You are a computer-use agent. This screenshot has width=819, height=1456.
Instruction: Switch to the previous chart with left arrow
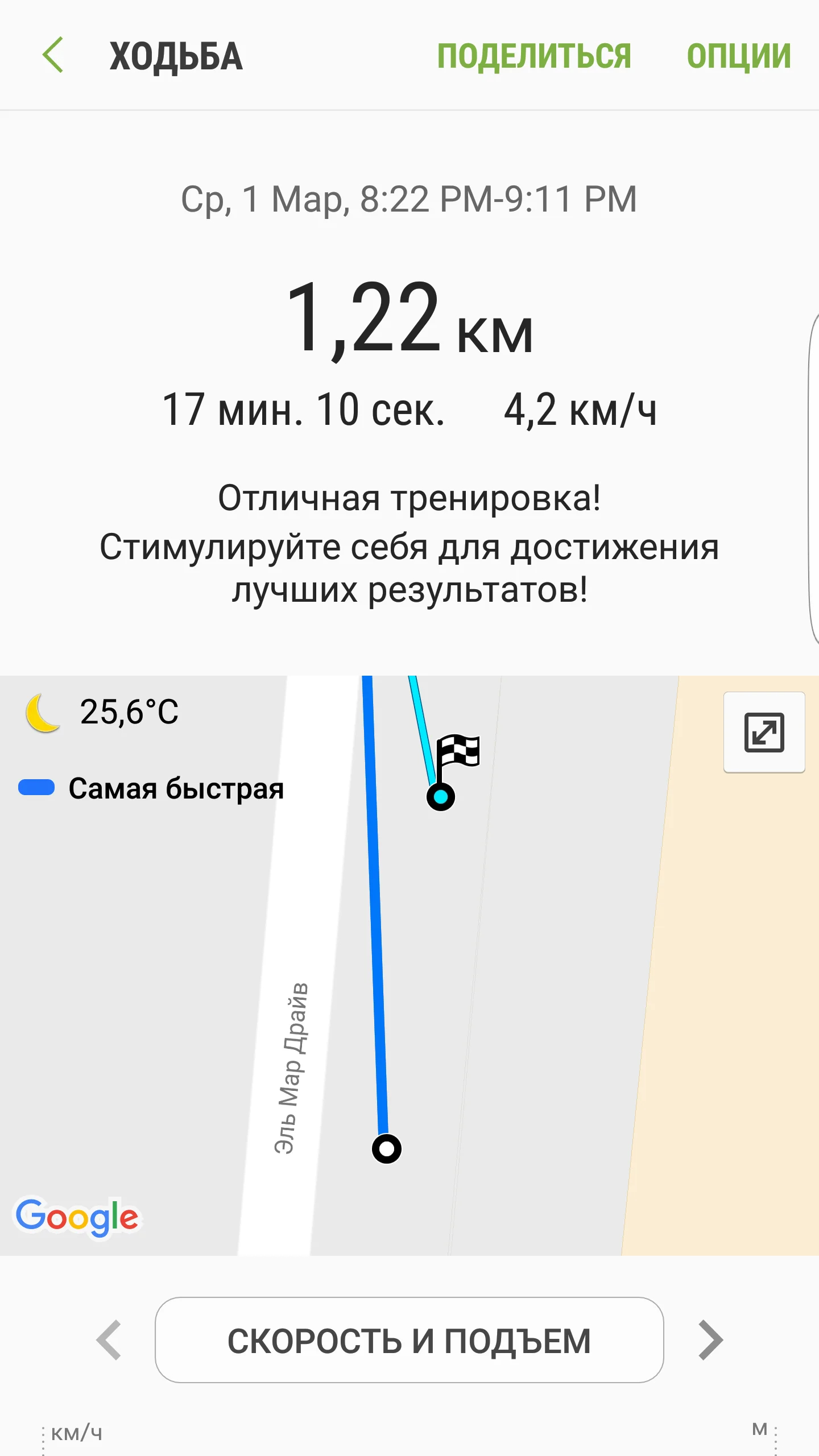click(x=109, y=1340)
